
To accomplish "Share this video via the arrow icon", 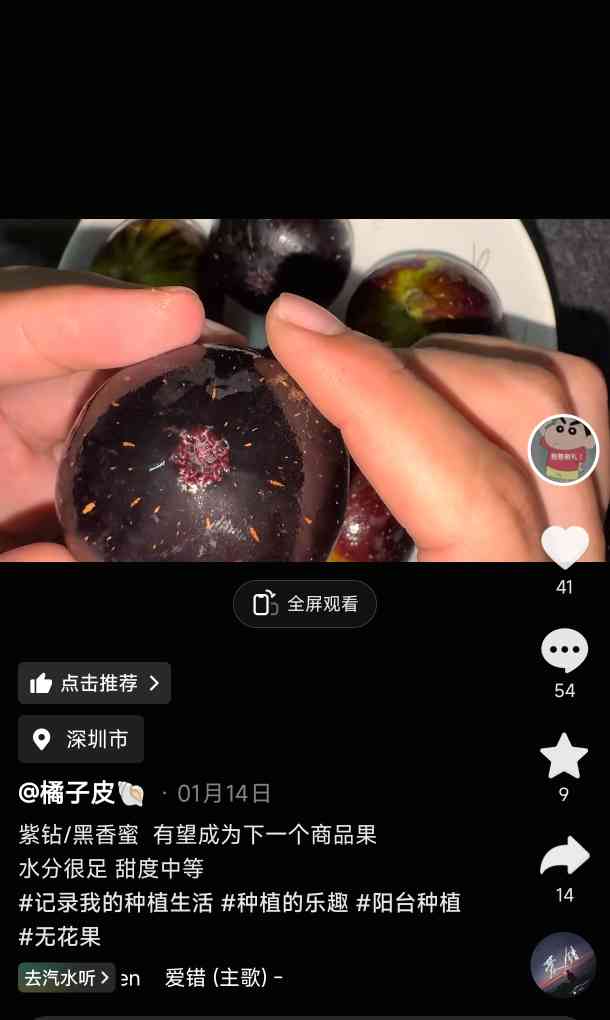I will click(x=564, y=857).
